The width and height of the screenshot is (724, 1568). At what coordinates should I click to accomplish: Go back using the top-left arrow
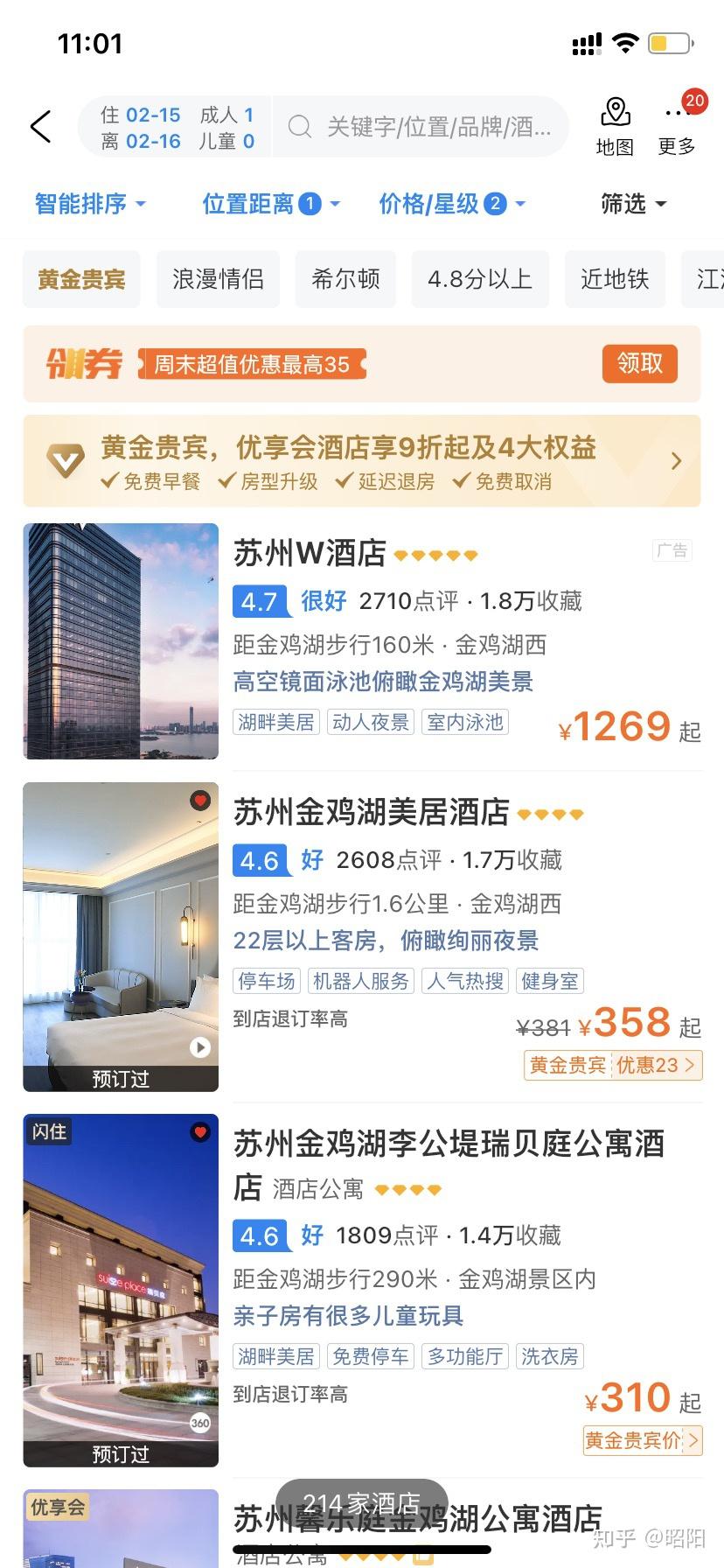[x=41, y=127]
